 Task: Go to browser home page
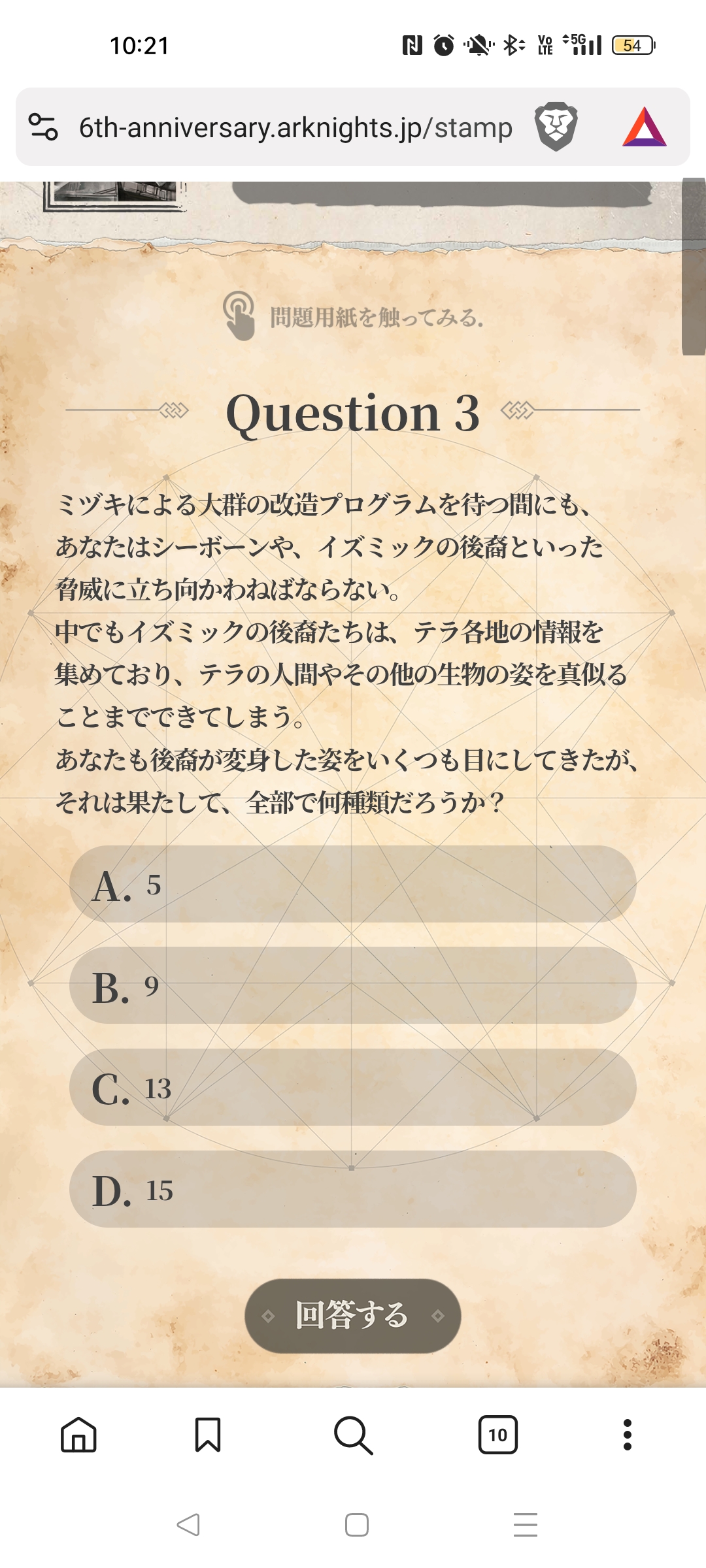tap(78, 1435)
